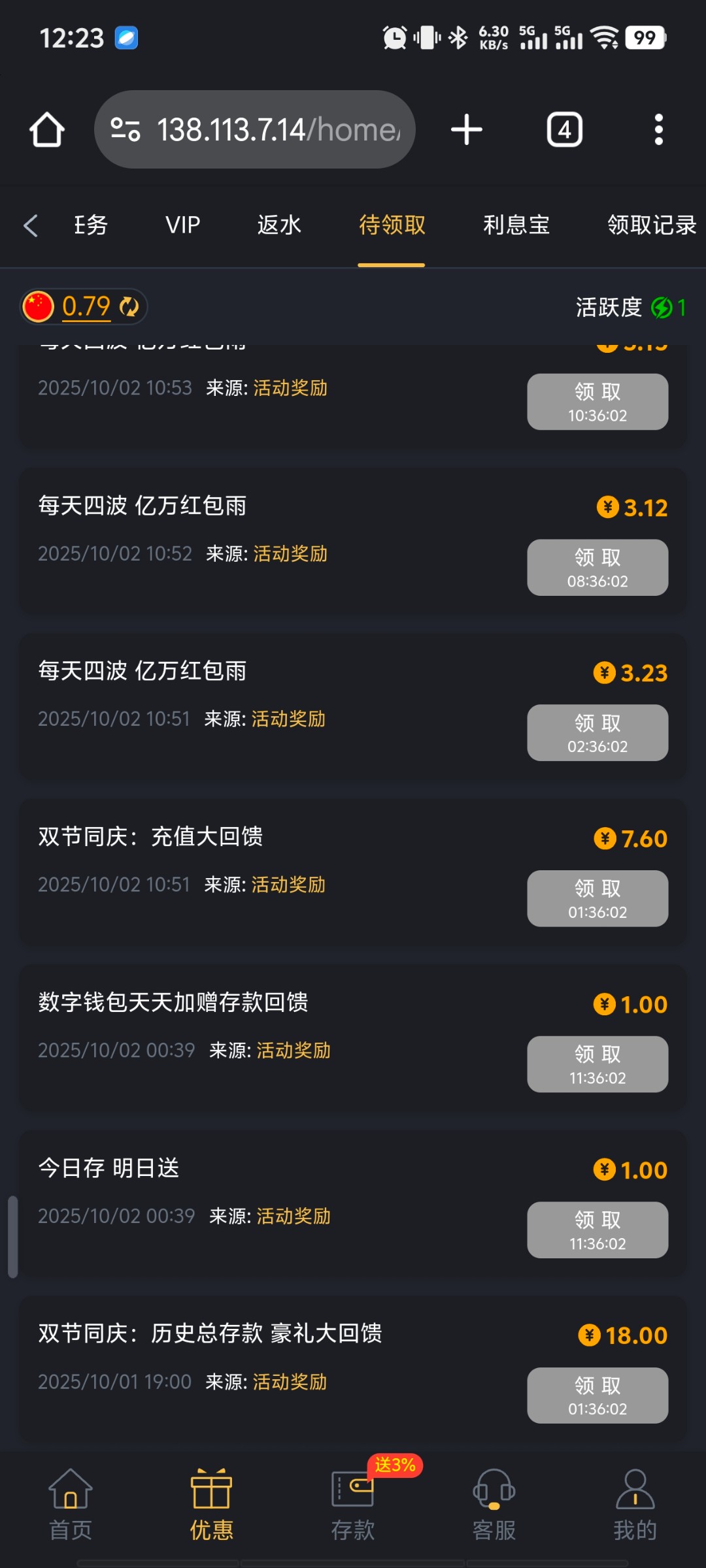The image size is (706, 1568).
Task: Claim the 数字钱包天天加赠存款回馈 reward
Action: tap(597, 1064)
